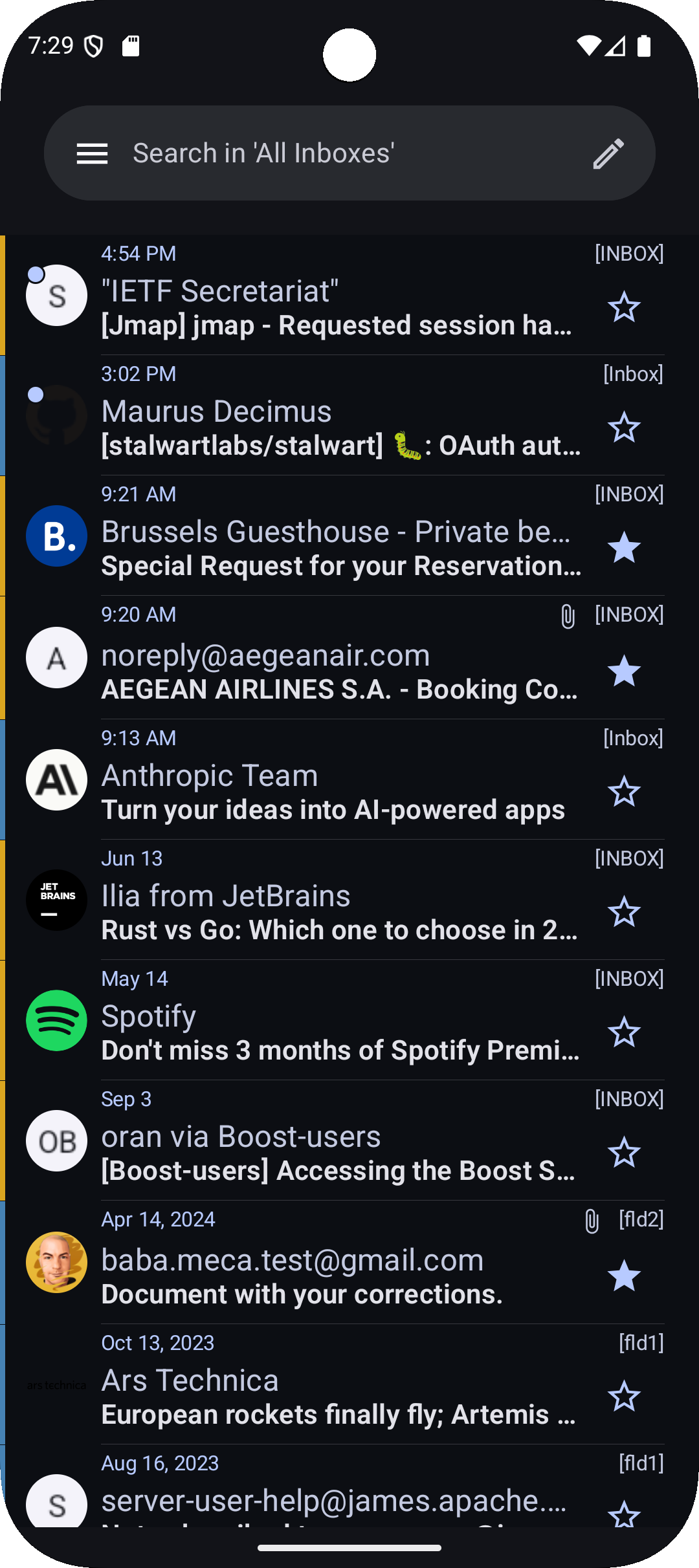The image size is (699, 1568).
Task: Open Ilia from JetBrains email
Action: 349,900
